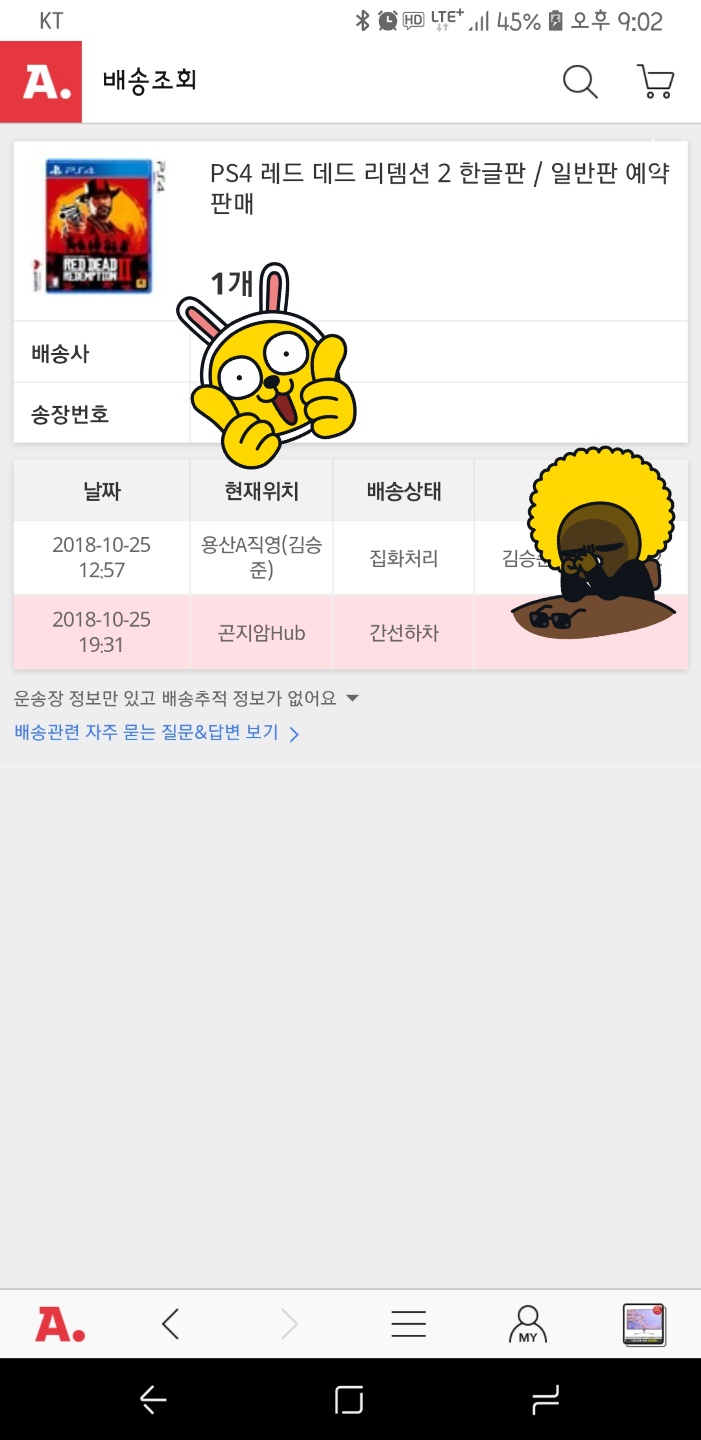
Task: Open the search magnifier icon
Action: (579, 82)
